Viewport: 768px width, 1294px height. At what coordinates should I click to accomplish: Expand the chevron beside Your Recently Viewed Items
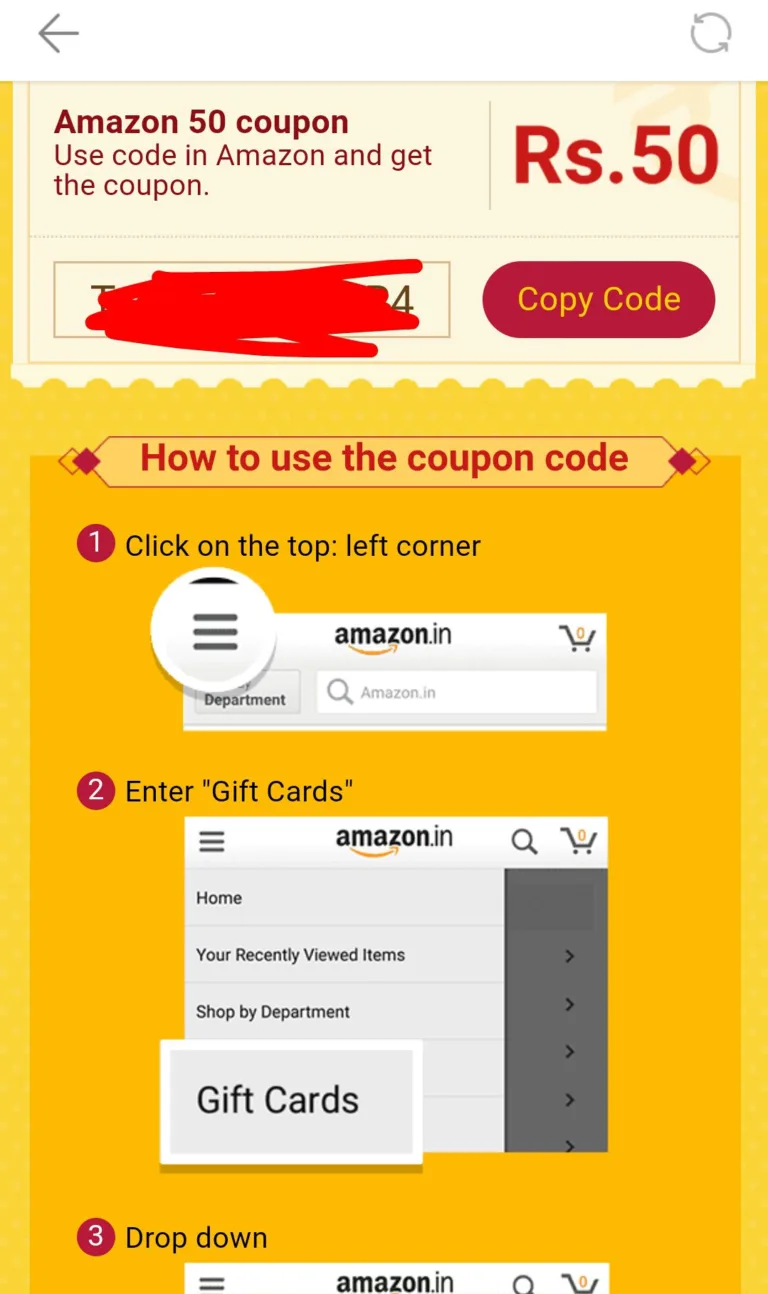point(570,955)
